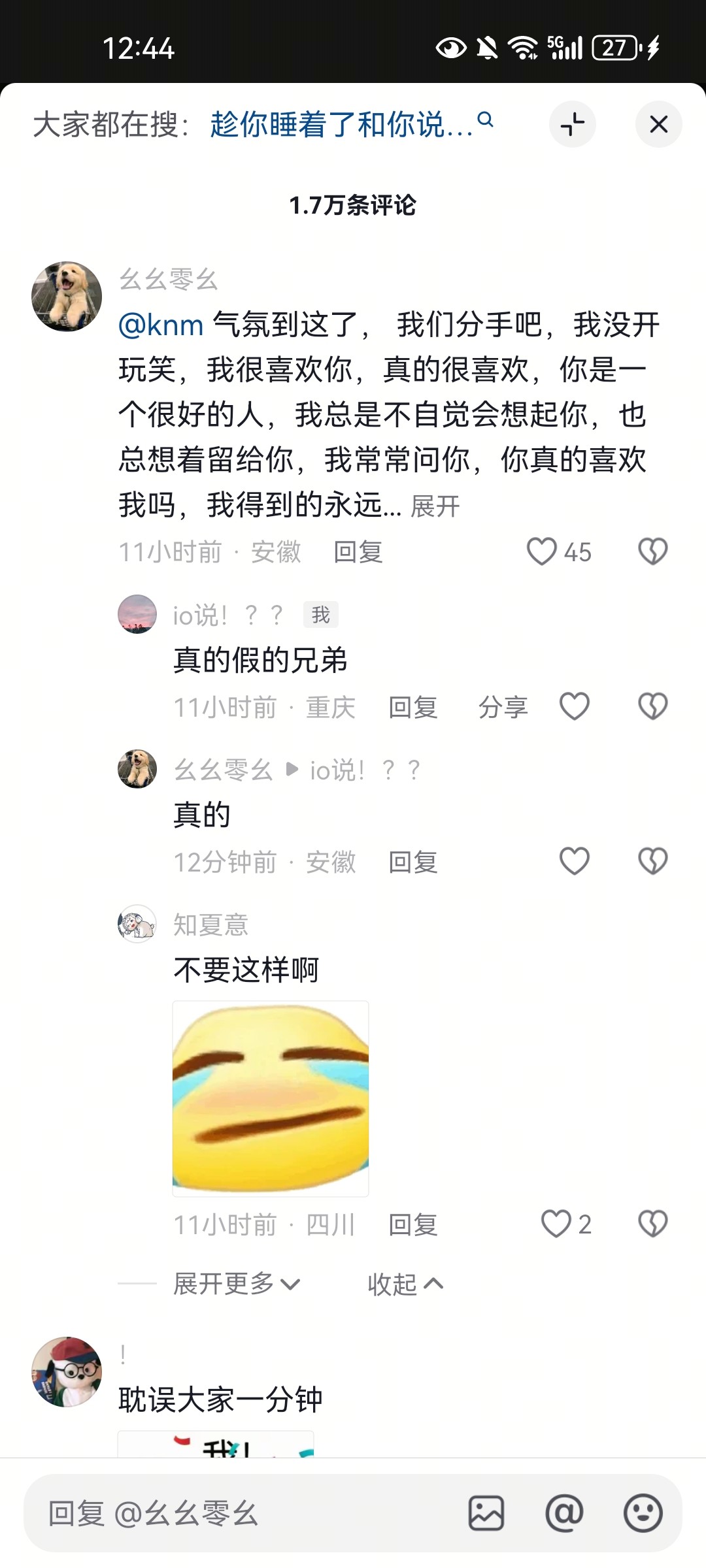Dislike 幺幺零幺's top comment
This screenshot has height=1568, width=706.
[x=652, y=552]
